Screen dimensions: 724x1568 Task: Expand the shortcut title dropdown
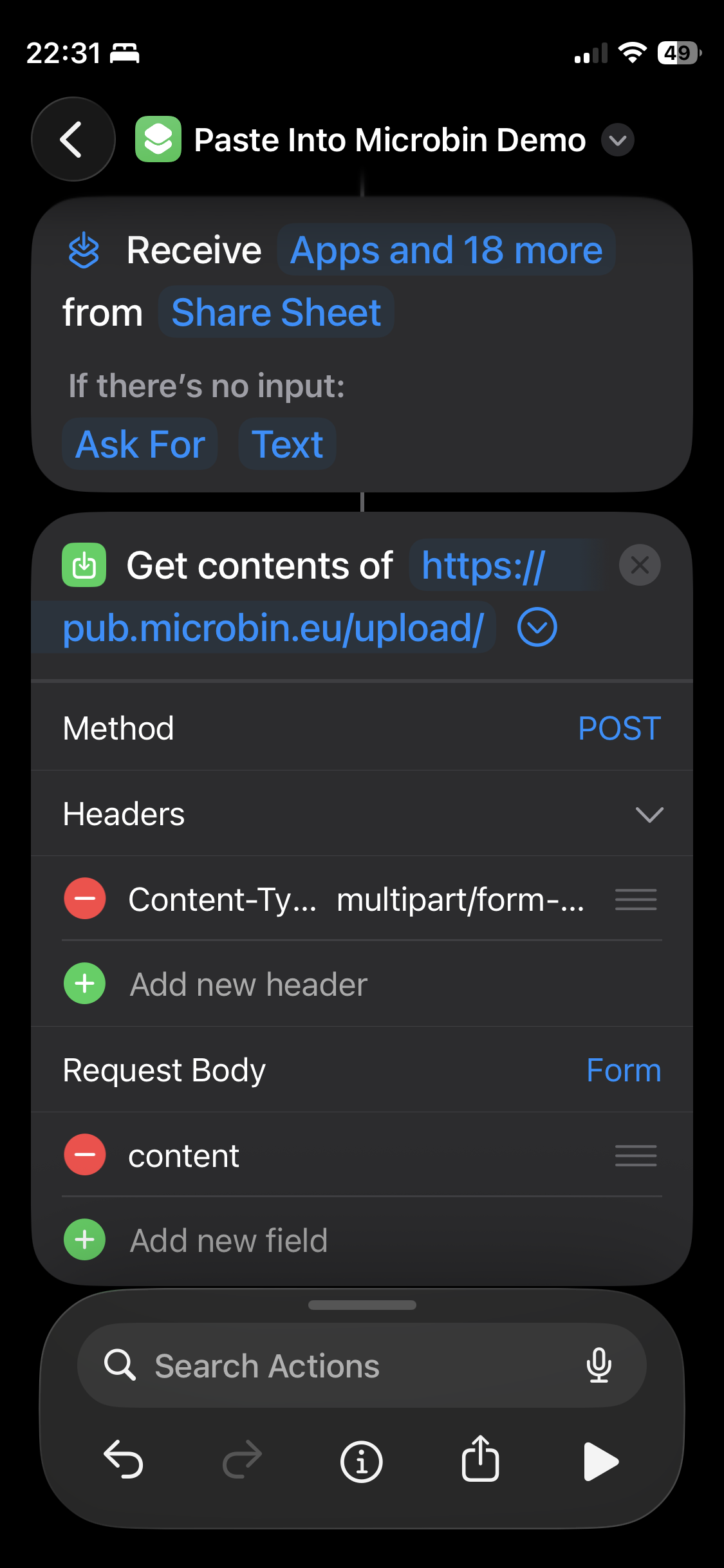(617, 140)
